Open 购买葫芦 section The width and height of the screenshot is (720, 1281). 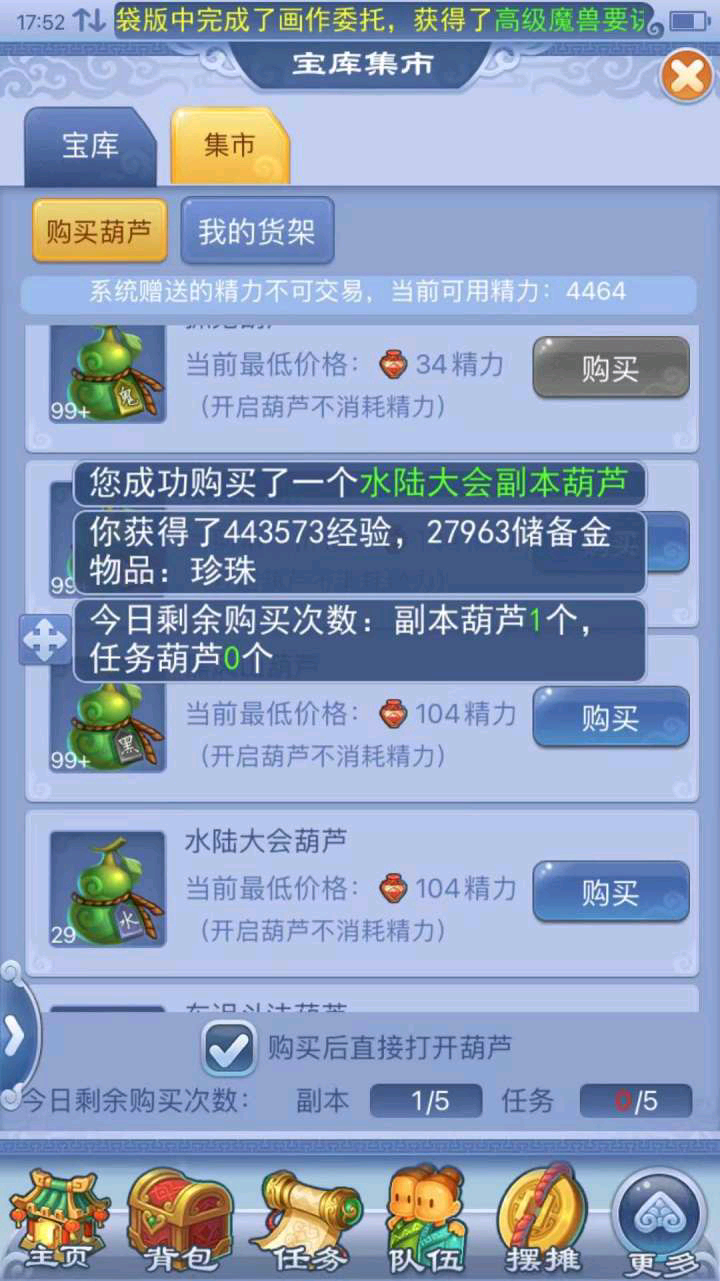[x=98, y=231]
